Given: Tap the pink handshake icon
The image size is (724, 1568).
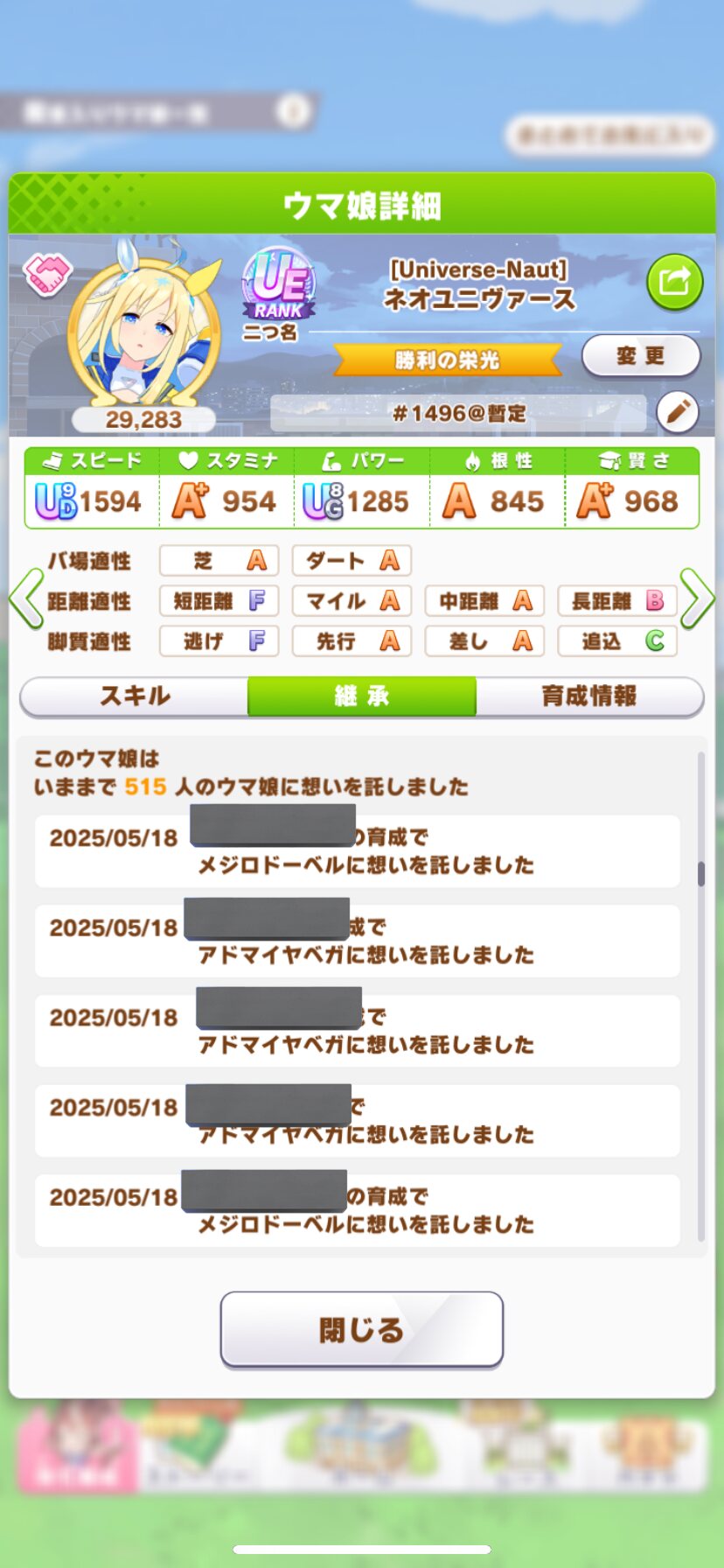Looking at the screenshot, I should click(x=47, y=274).
